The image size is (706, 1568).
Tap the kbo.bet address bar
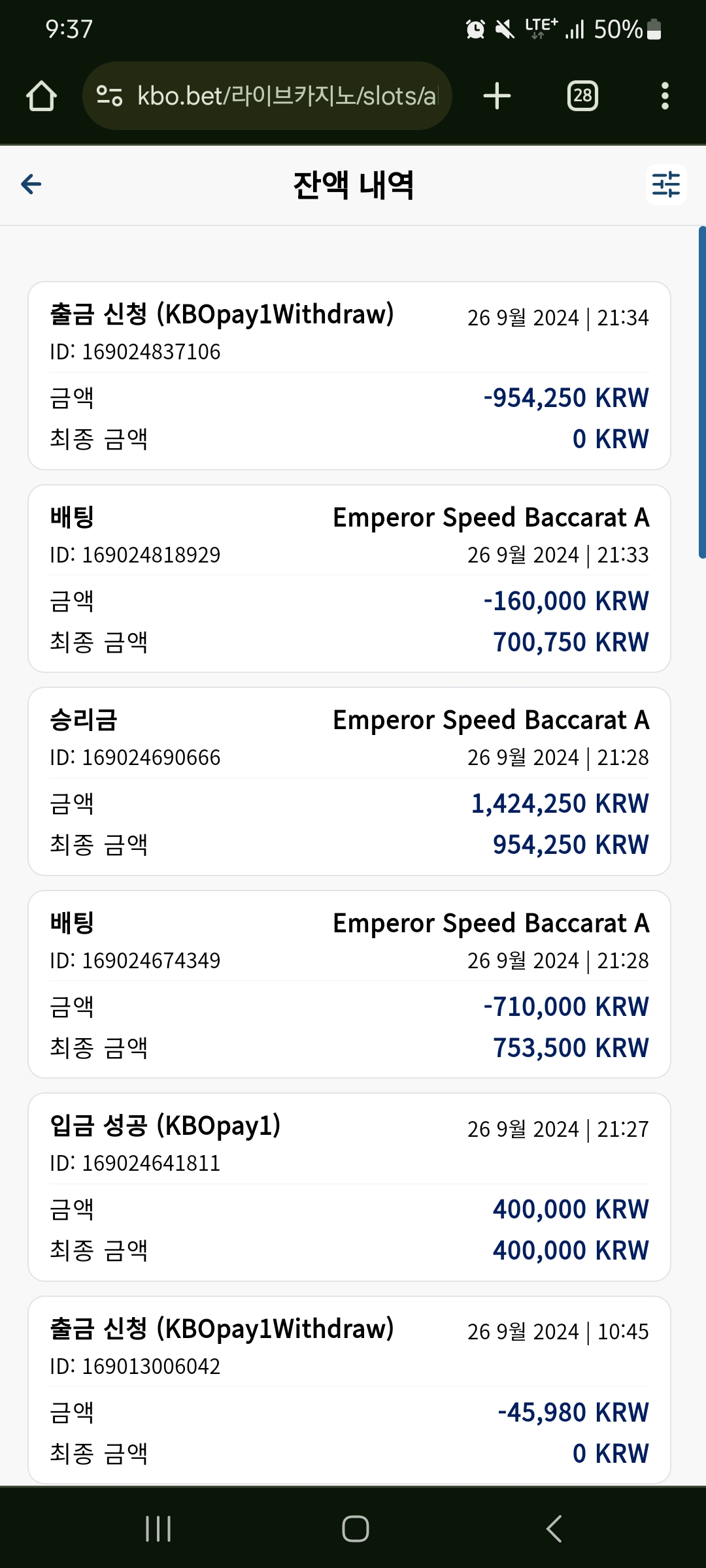click(x=267, y=96)
